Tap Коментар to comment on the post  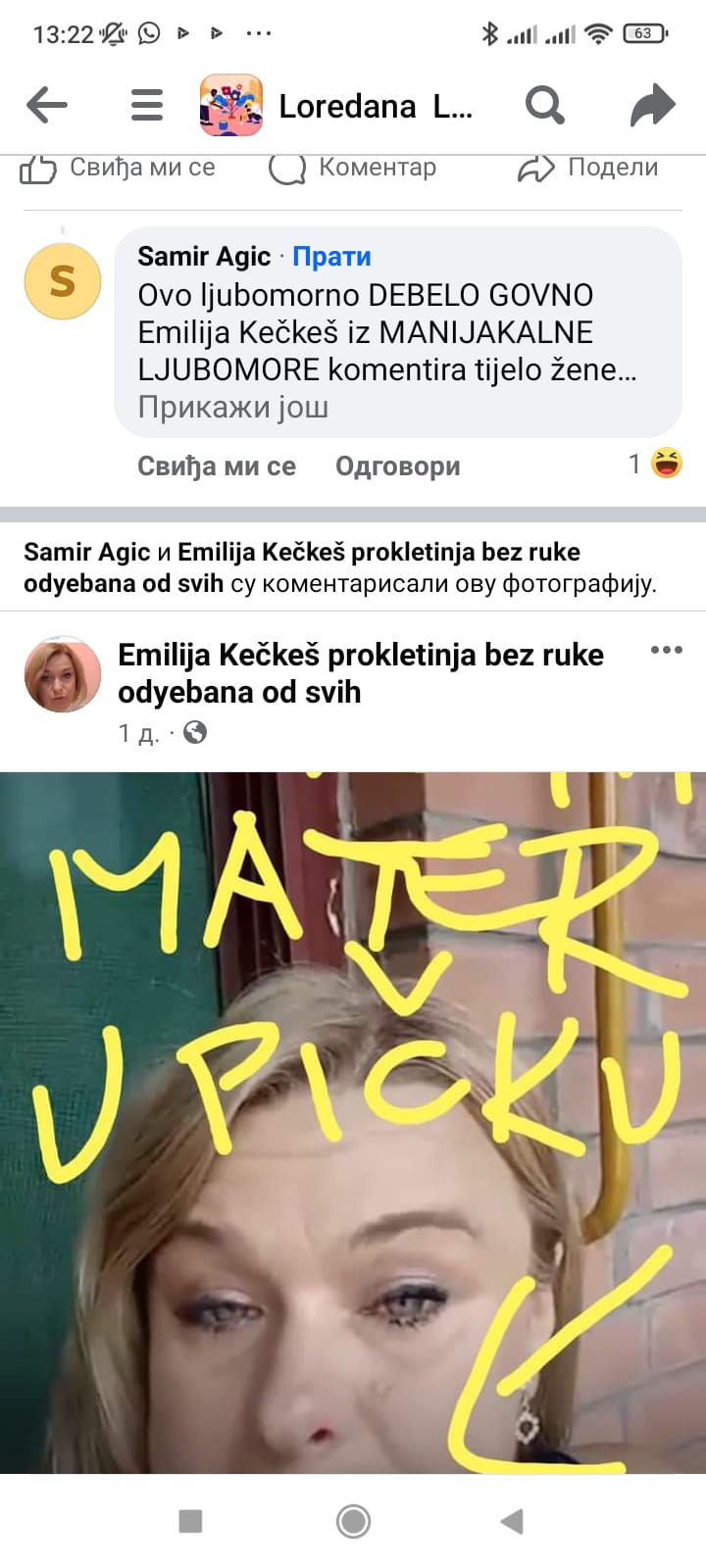(353, 169)
